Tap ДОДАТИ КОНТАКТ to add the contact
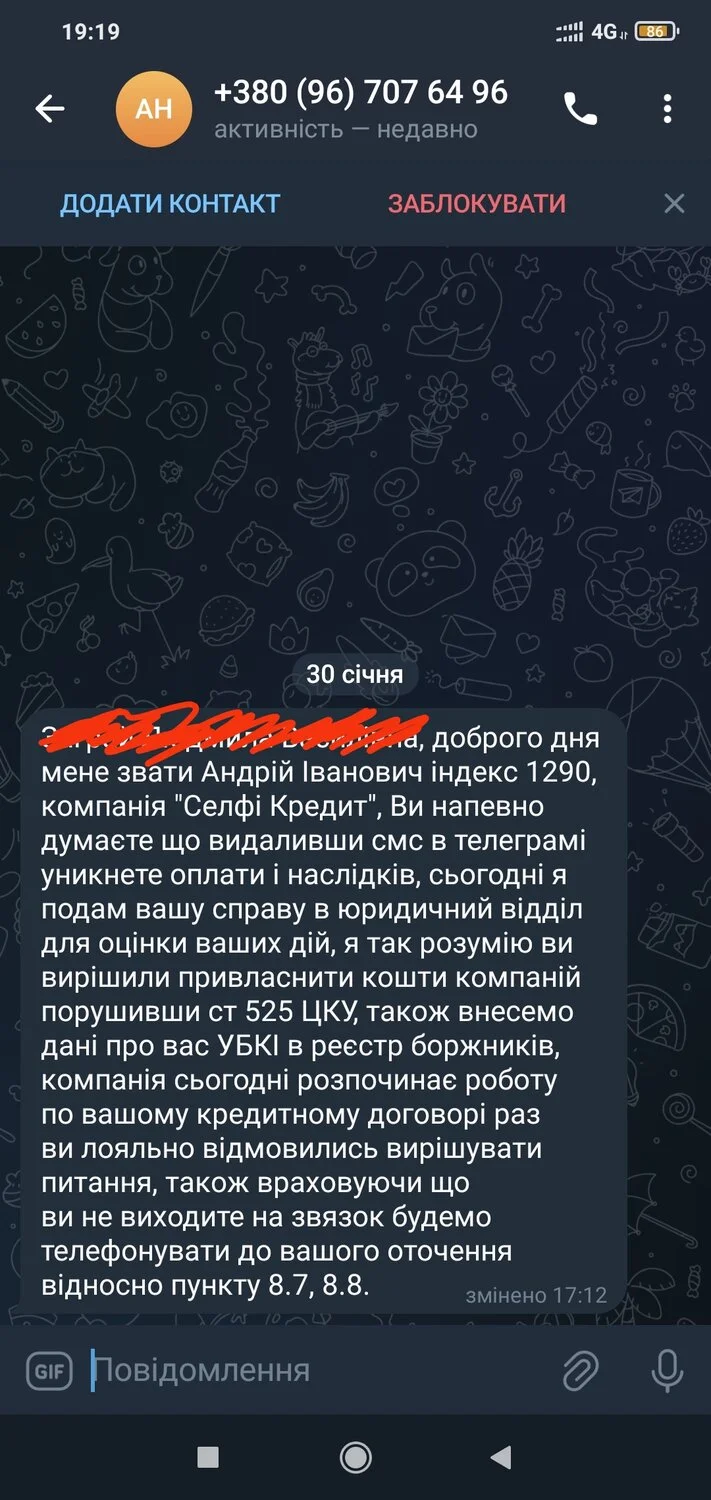 (x=170, y=204)
